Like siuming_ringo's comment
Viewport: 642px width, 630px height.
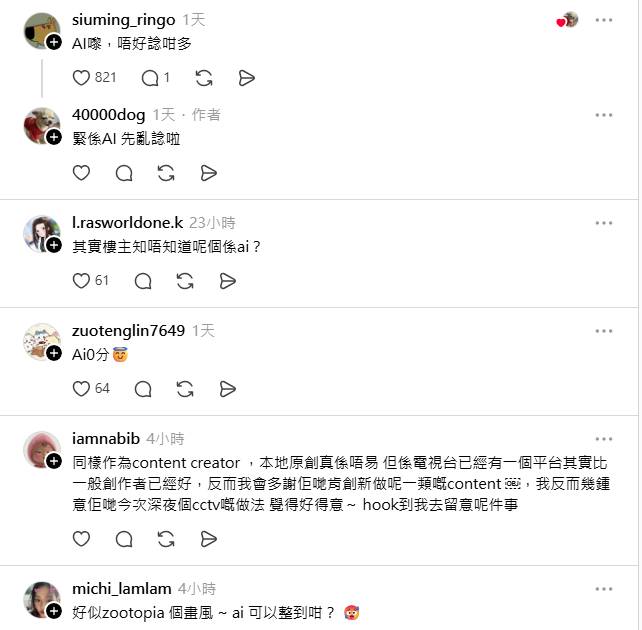(82, 77)
